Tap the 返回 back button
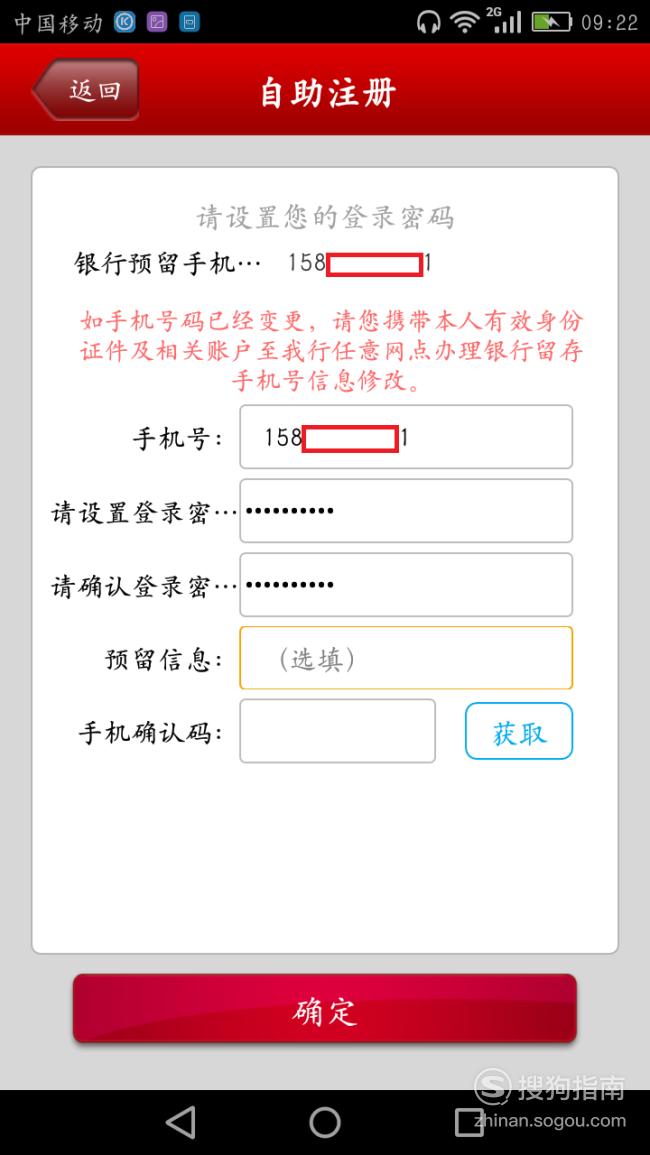The image size is (650, 1155). point(85,90)
